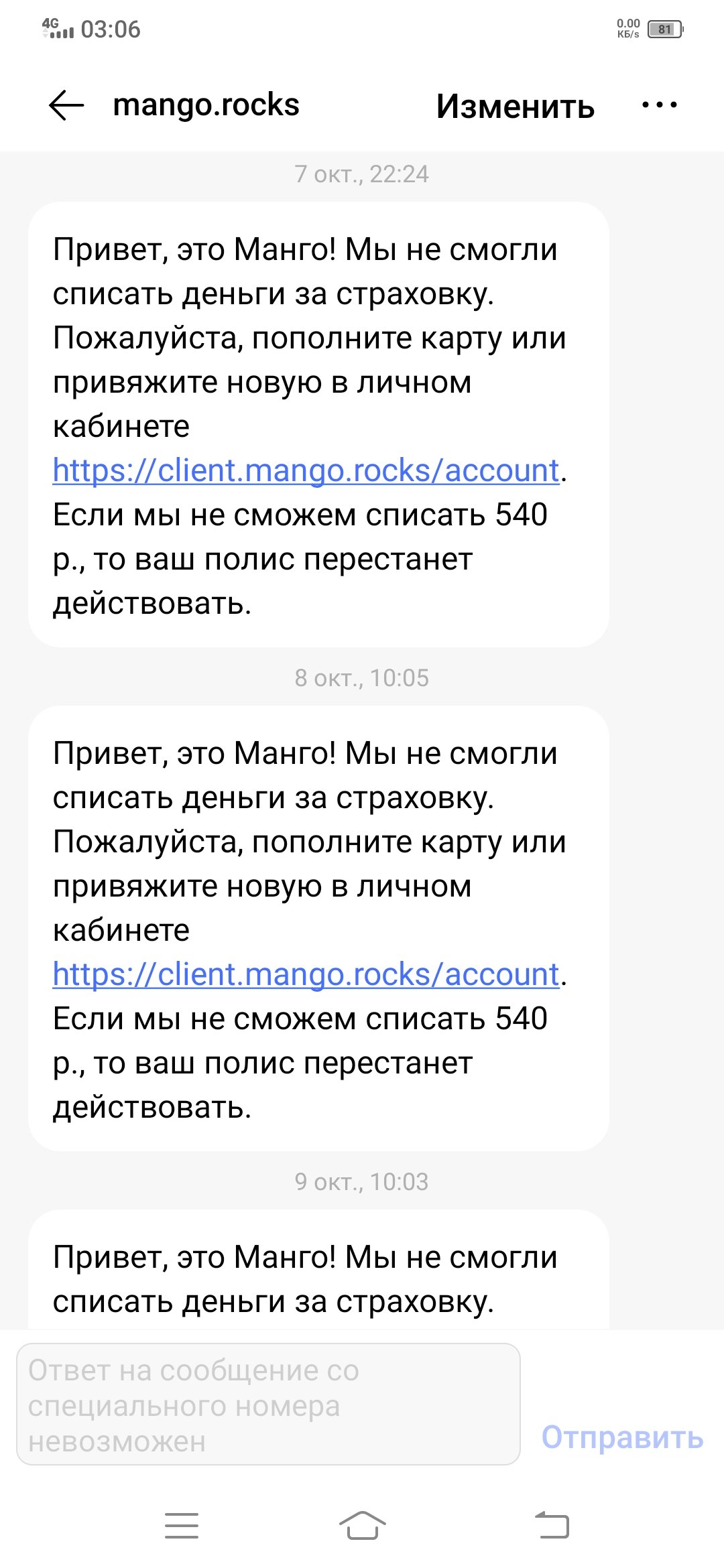Tap the Изменить button
Viewport: 724px width, 1568px height.
click(516, 106)
